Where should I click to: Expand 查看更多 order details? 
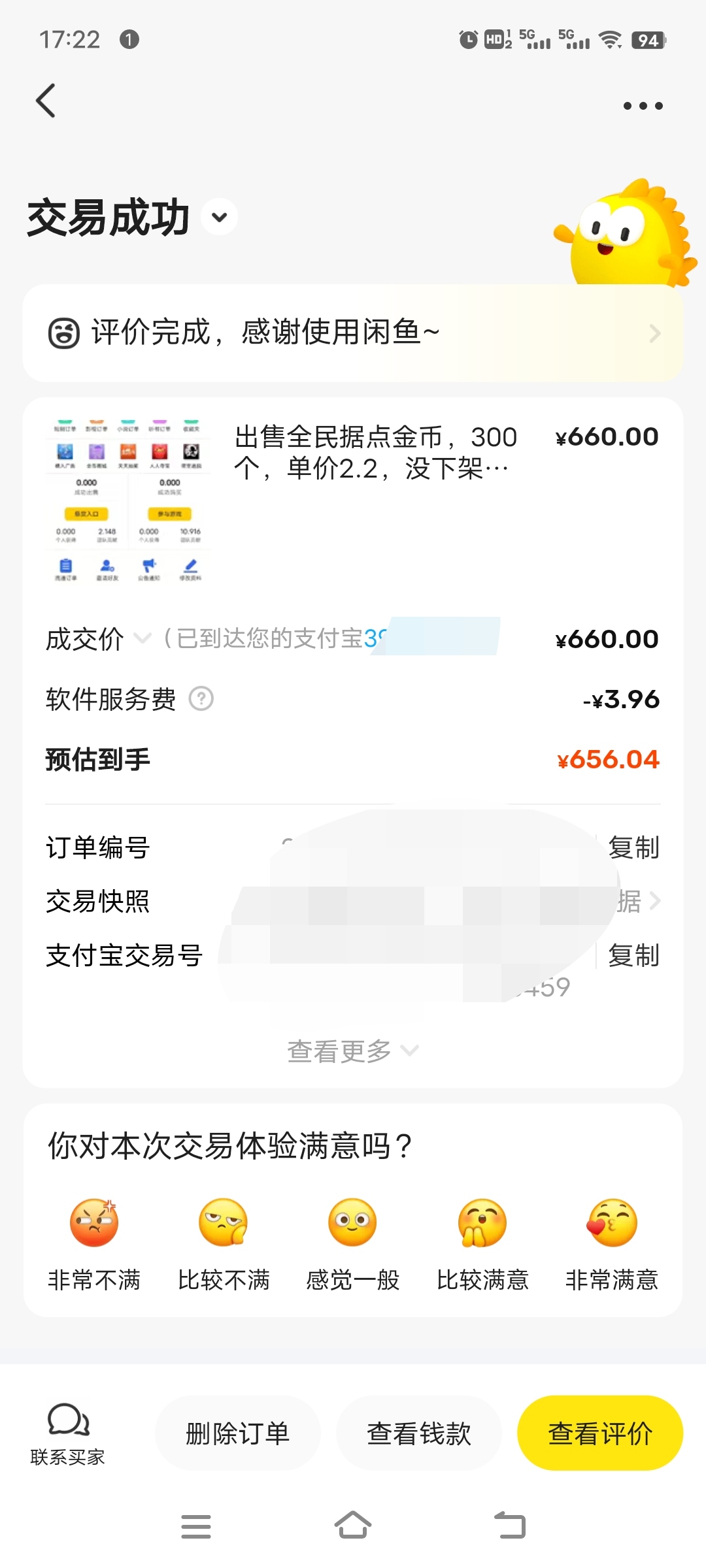point(353,1051)
